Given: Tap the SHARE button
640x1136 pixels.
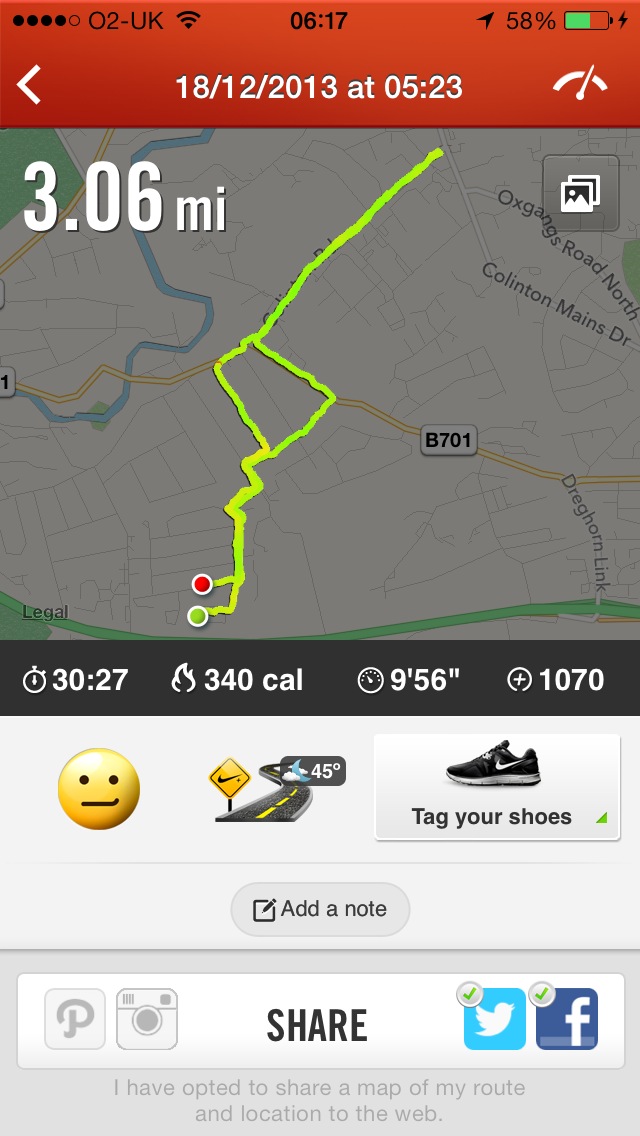Looking at the screenshot, I should (x=317, y=1025).
